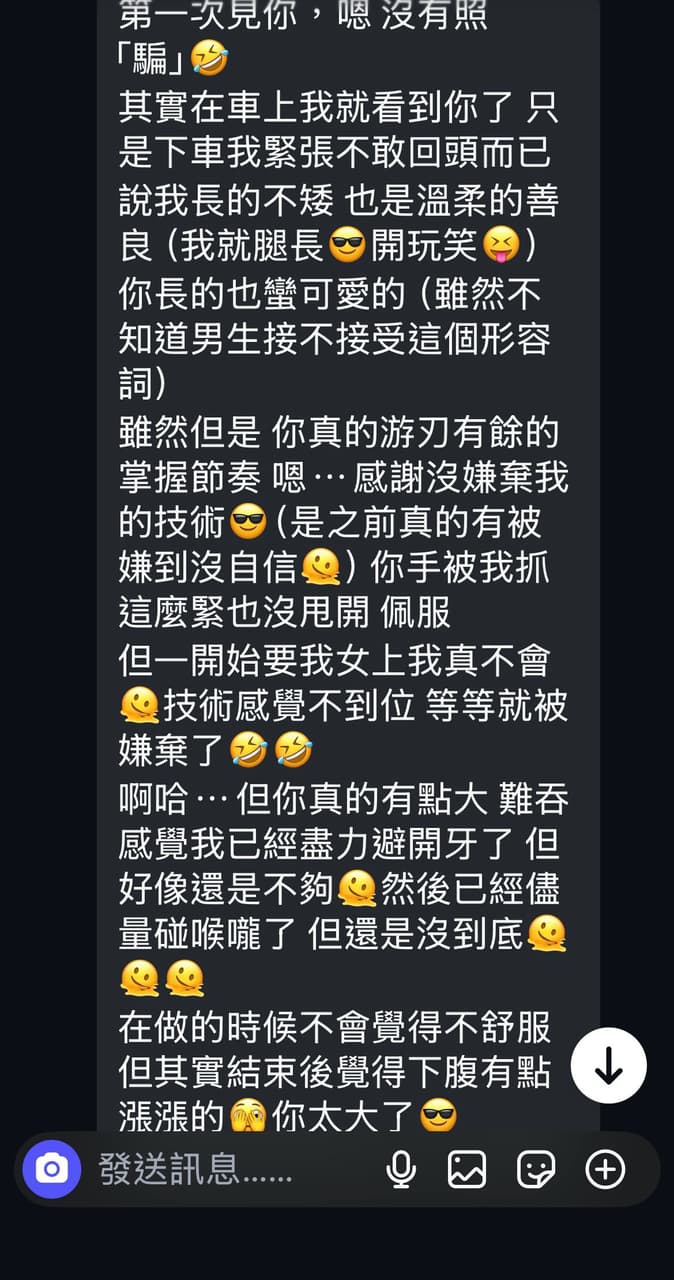The image size is (674, 1280).
Task: Open the sticker picker
Action: (536, 1169)
